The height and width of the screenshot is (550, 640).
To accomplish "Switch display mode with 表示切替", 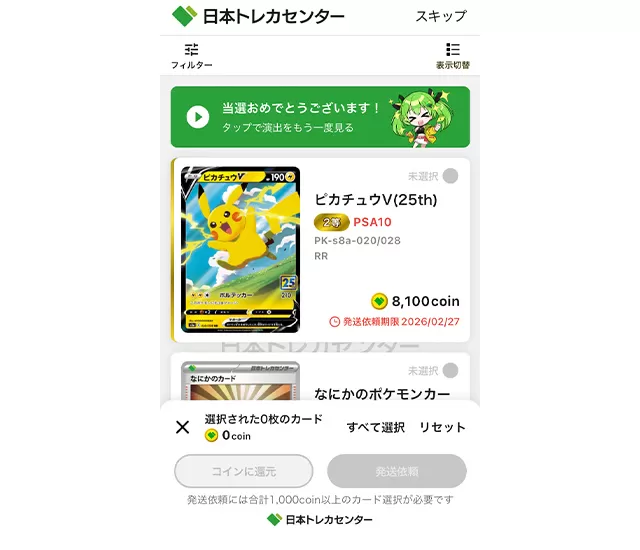I will pyautogui.click(x=452, y=55).
